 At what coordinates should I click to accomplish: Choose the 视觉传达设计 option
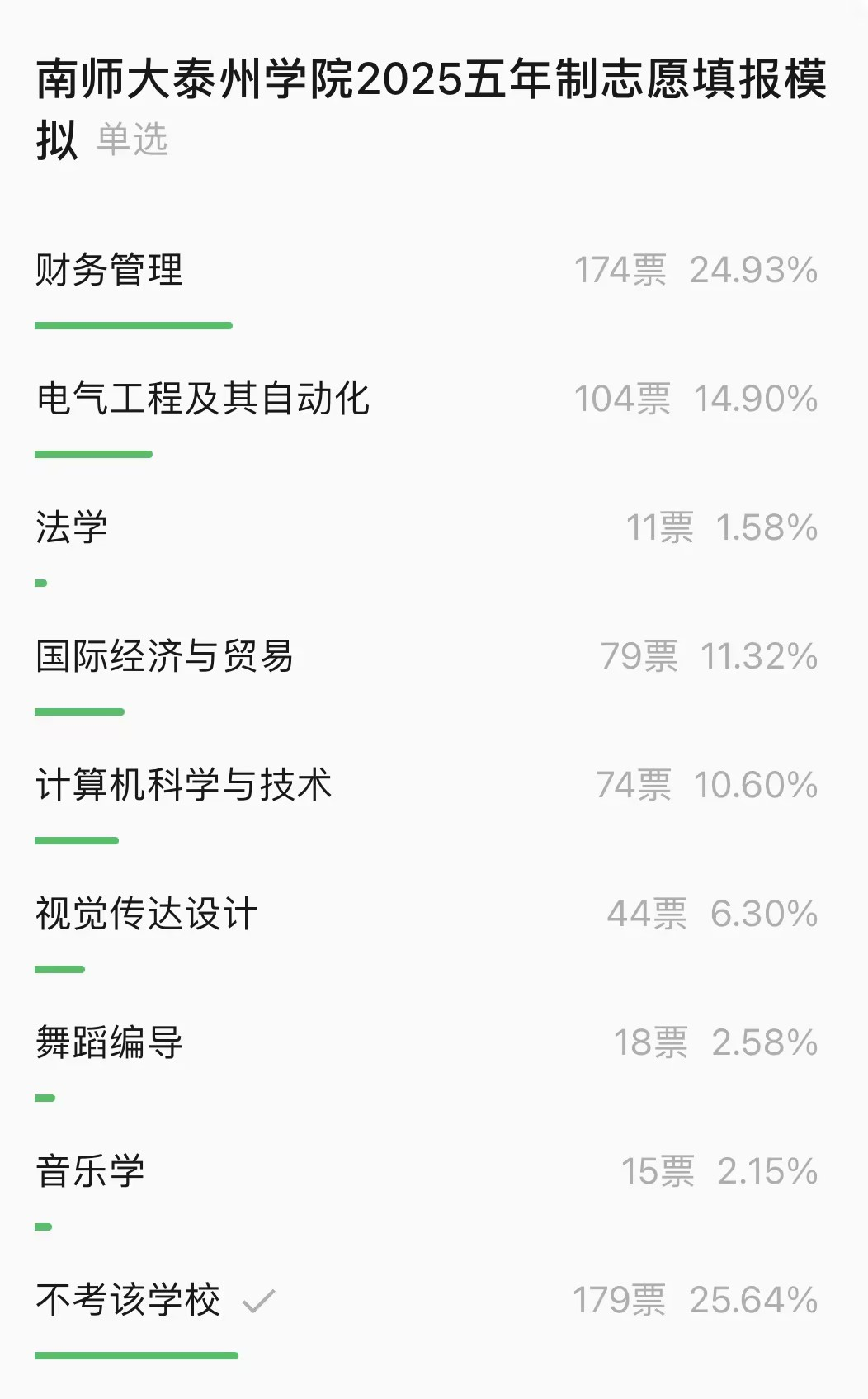[x=147, y=915]
